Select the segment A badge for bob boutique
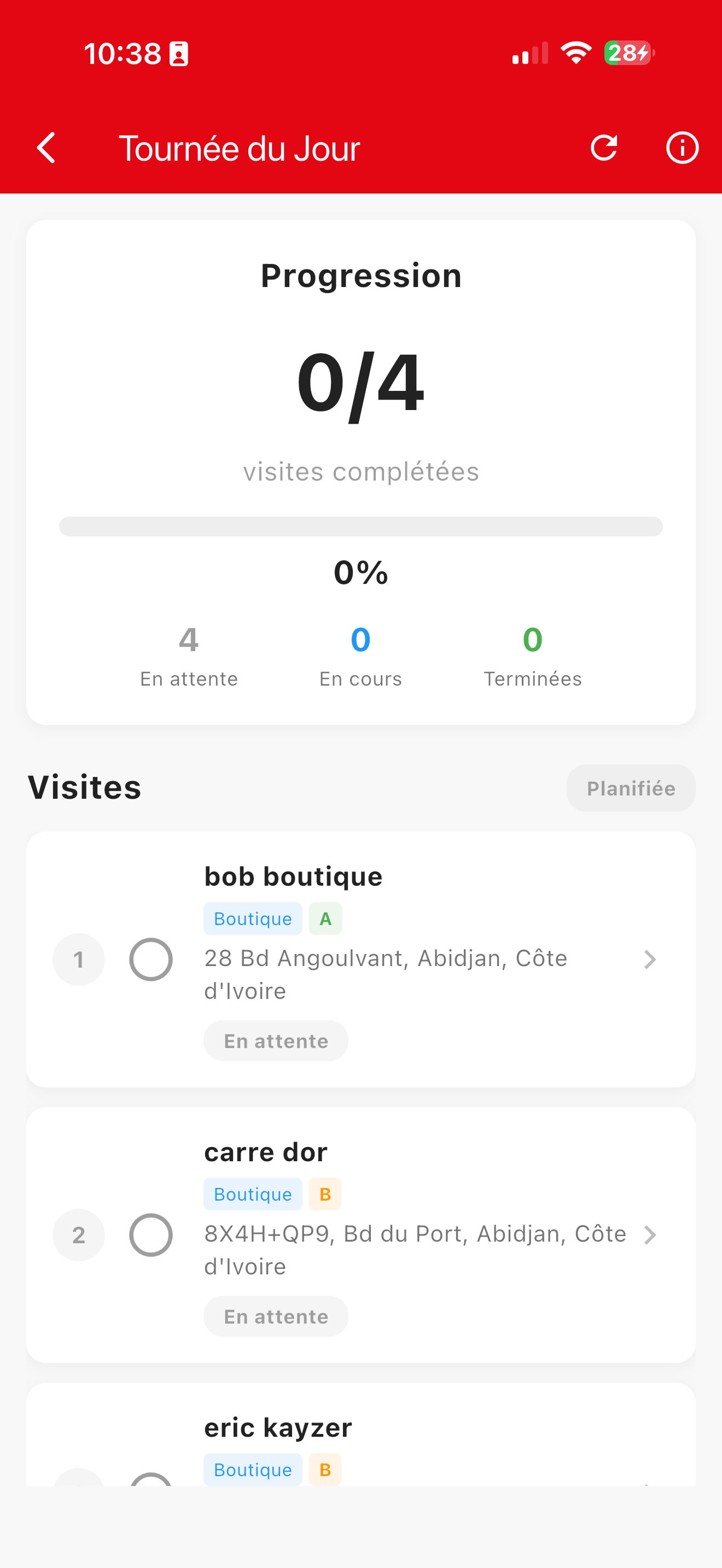The width and height of the screenshot is (722, 1568). [x=325, y=918]
